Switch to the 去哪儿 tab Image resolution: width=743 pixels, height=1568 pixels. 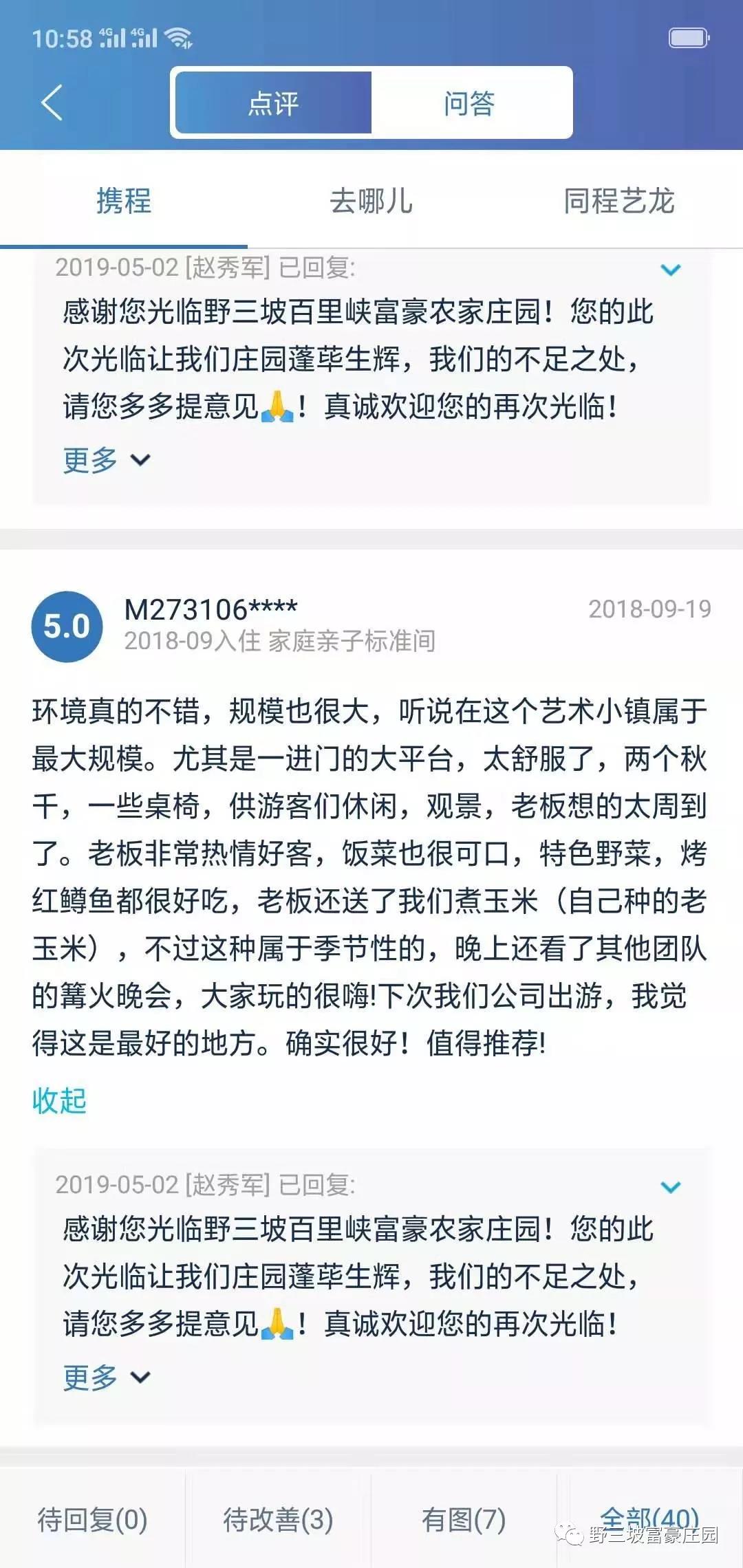click(371, 201)
